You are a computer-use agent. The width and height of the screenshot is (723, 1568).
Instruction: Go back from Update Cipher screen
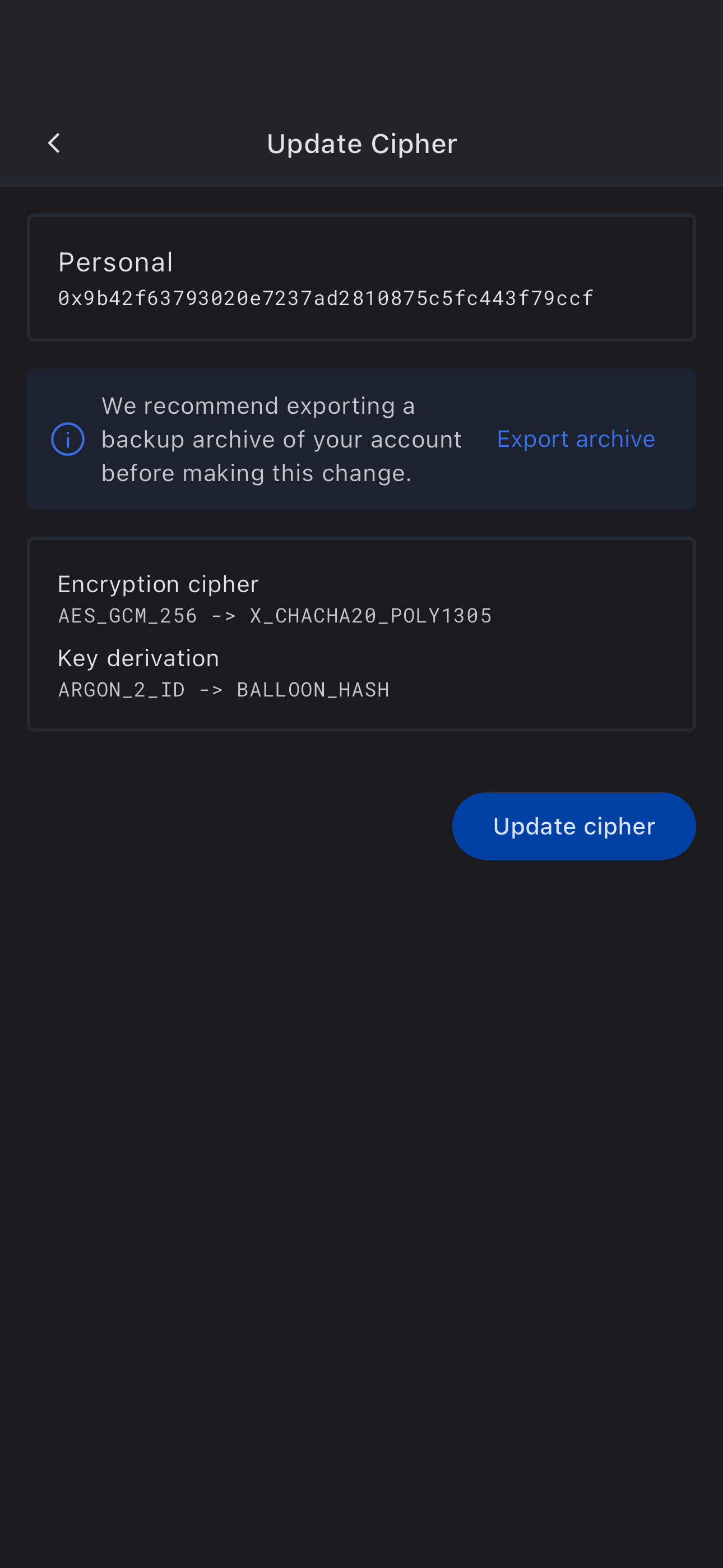(54, 144)
